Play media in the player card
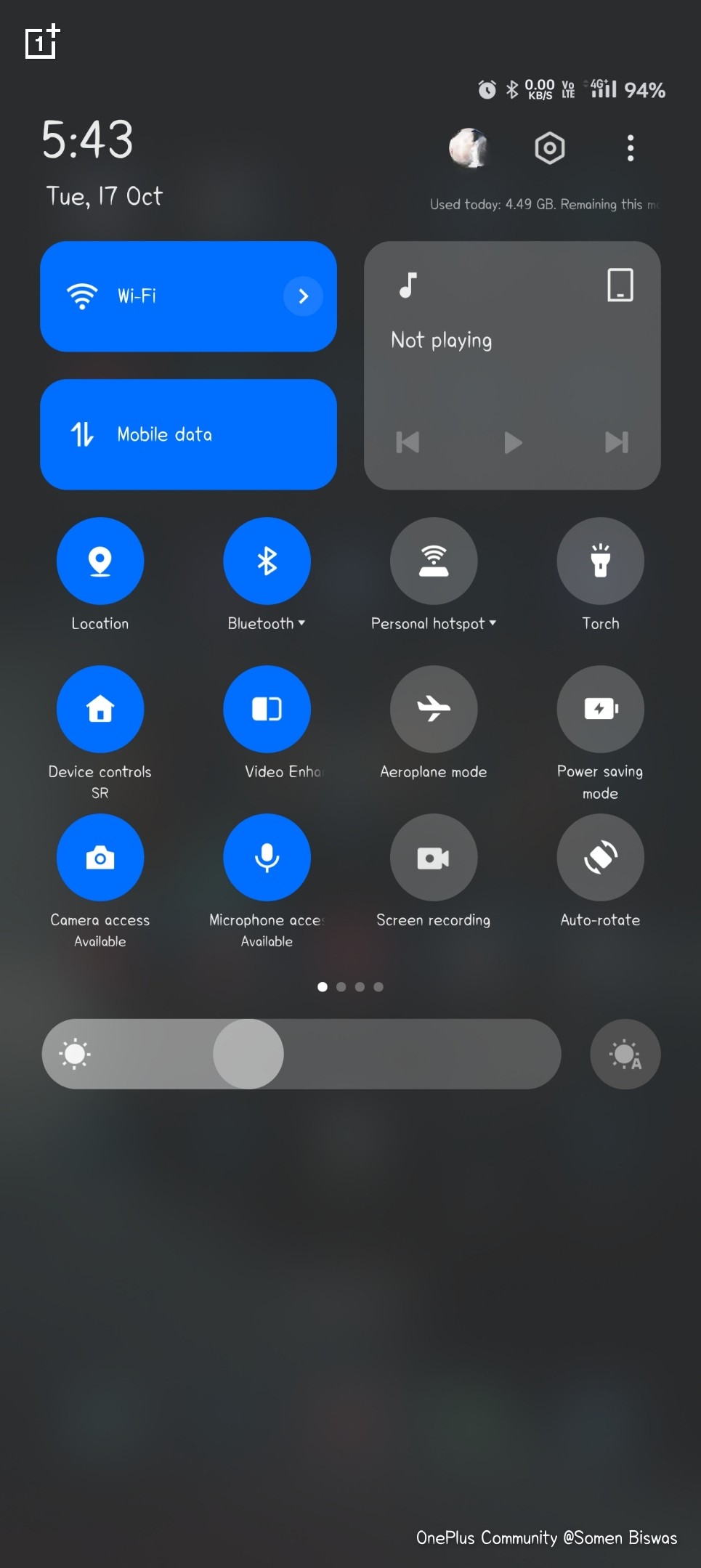 (x=513, y=442)
